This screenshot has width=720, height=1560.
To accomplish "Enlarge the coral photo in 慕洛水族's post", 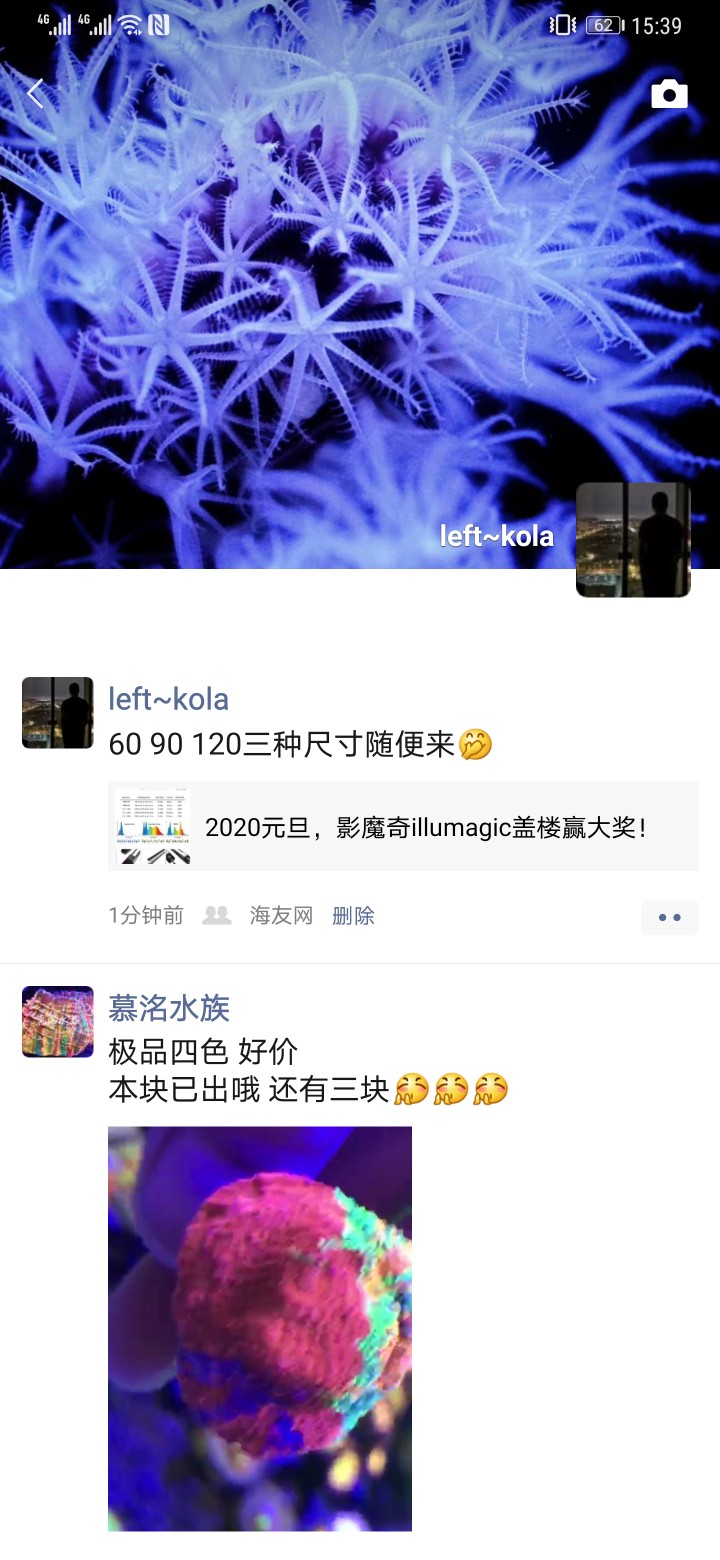I will [260, 1328].
